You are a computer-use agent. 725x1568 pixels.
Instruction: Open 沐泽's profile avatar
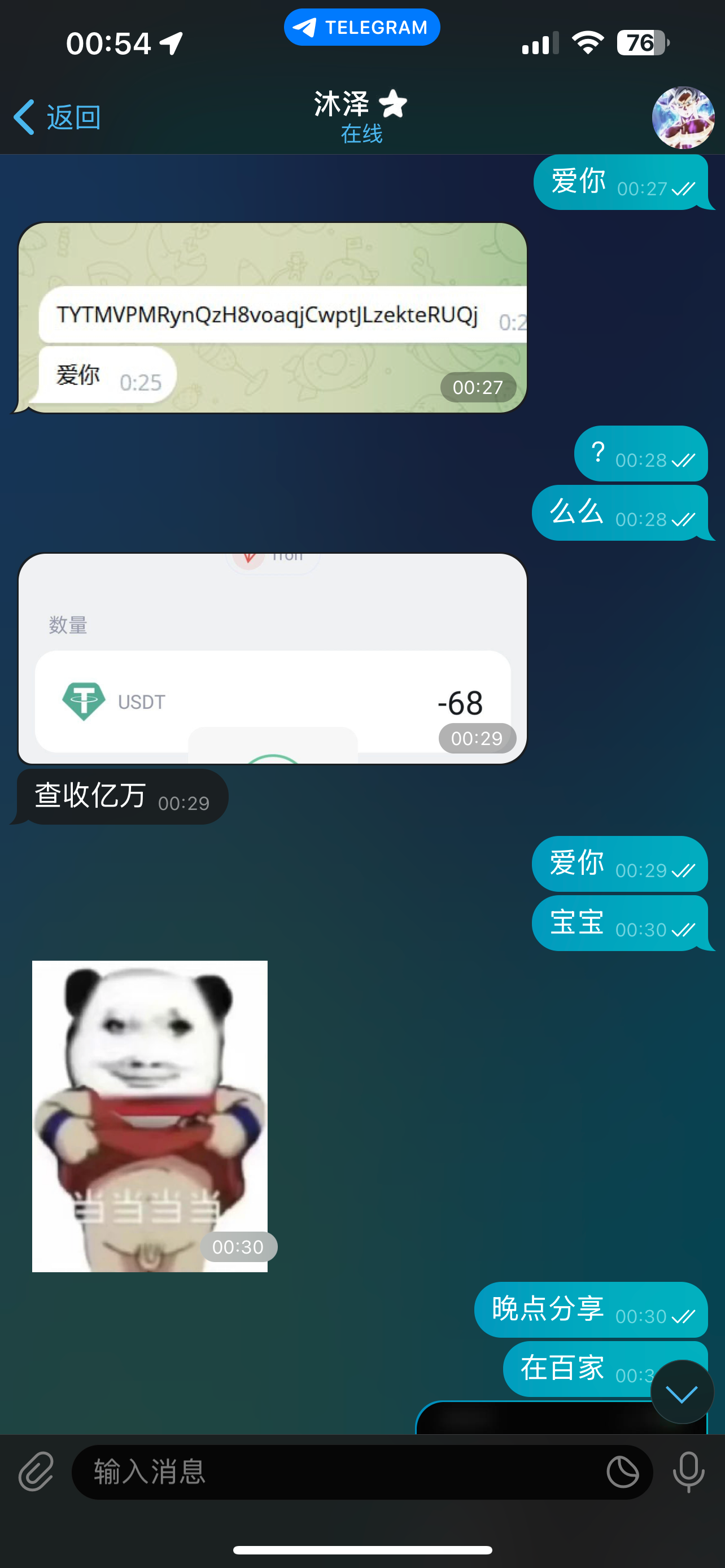[x=683, y=117]
